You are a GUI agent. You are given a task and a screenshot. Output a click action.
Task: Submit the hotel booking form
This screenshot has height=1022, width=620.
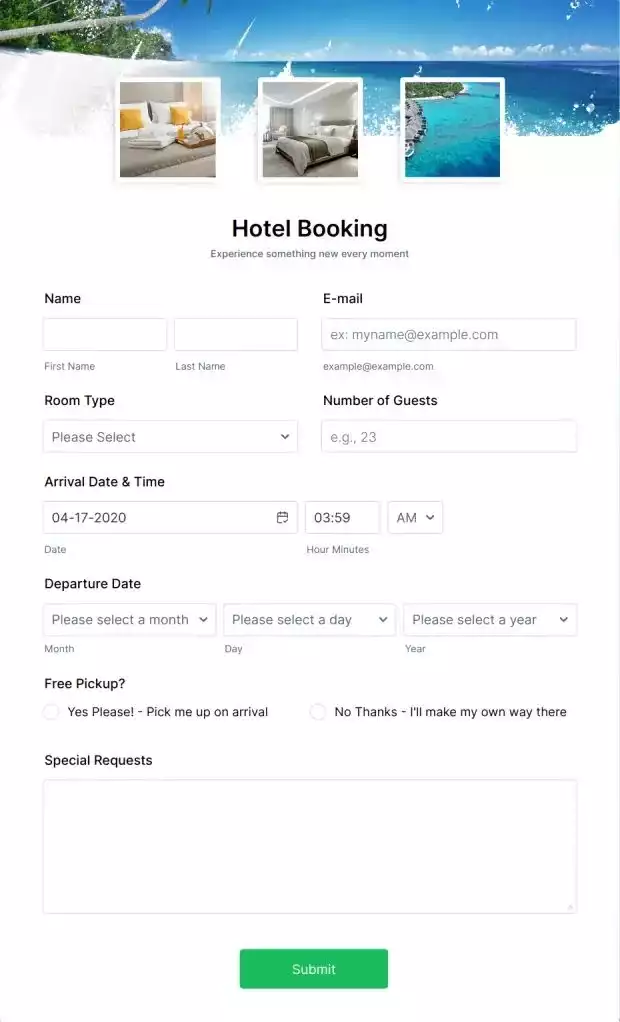coord(314,969)
